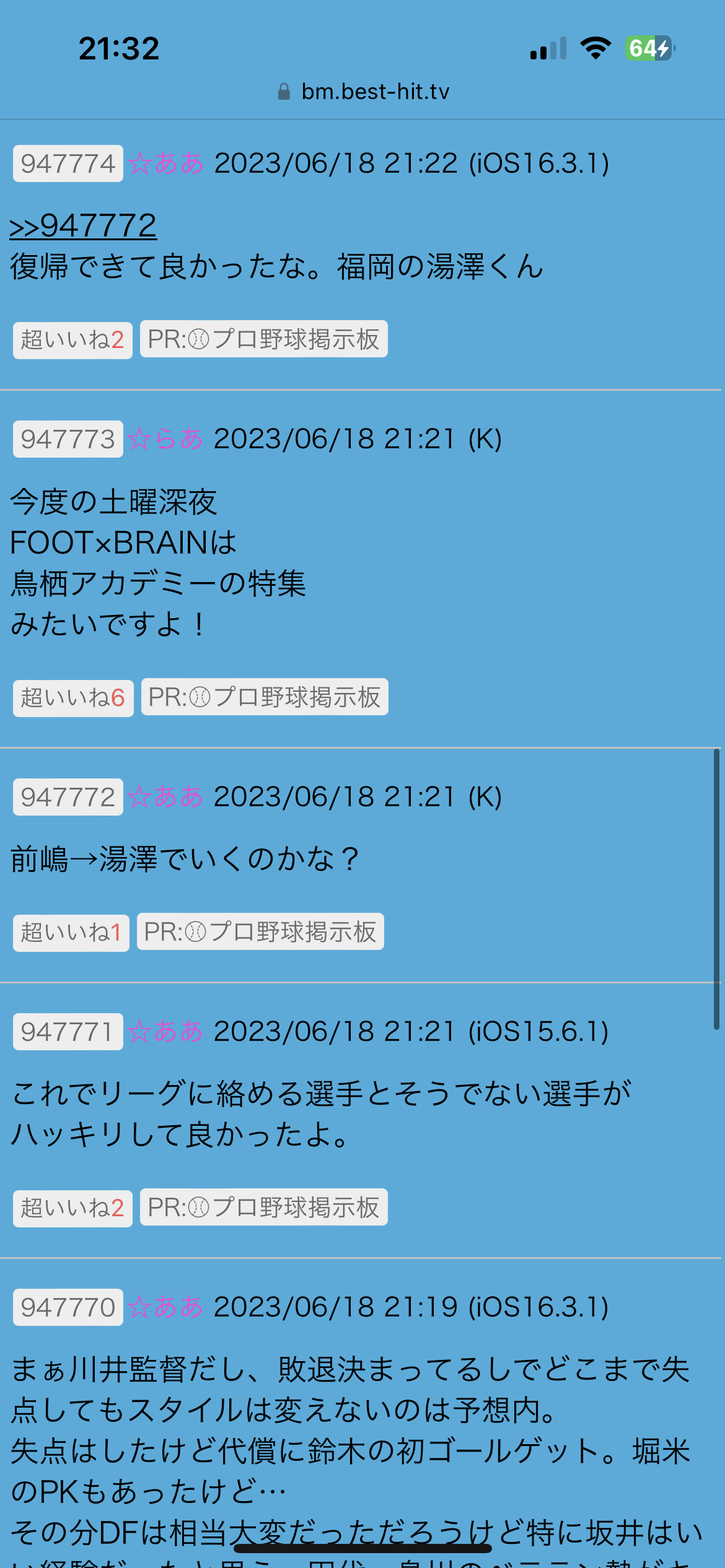Give 超いいね to post 947772
This screenshot has width=725, height=1568.
click(71, 933)
